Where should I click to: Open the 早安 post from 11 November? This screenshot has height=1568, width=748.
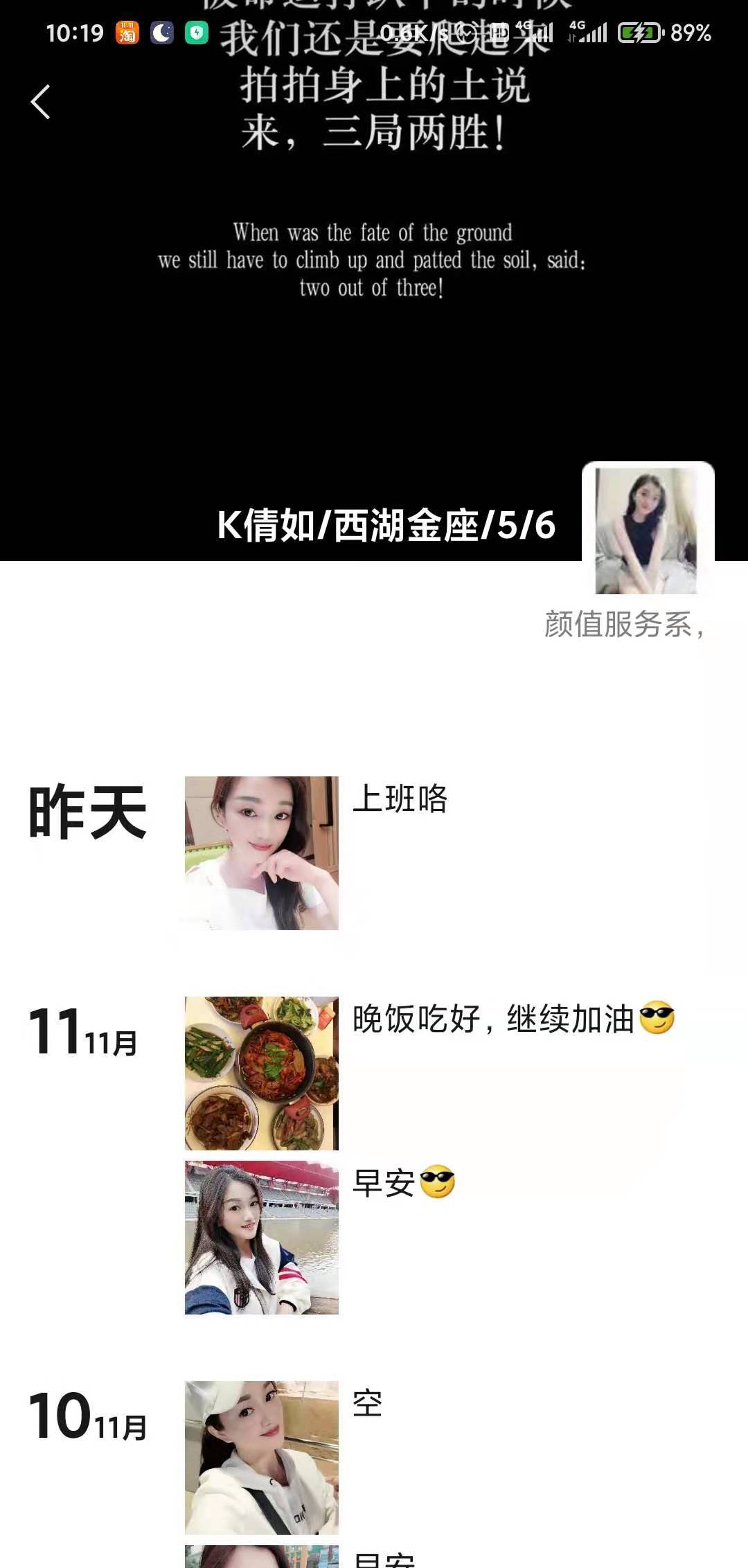tap(262, 1238)
